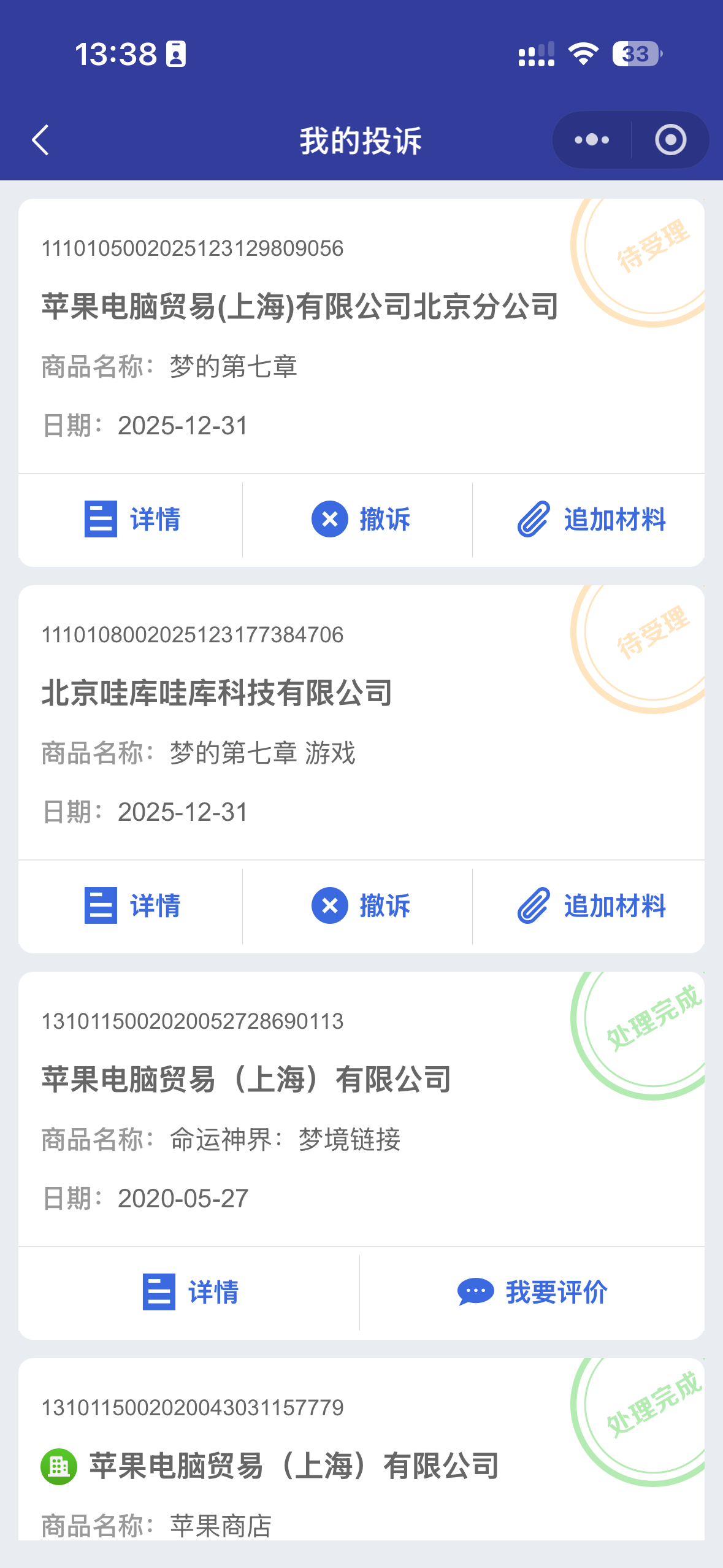Open 详情 for 命运神界：梦境链接 complaint
Screen dimensions: 723x1568
click(190, 1292)
